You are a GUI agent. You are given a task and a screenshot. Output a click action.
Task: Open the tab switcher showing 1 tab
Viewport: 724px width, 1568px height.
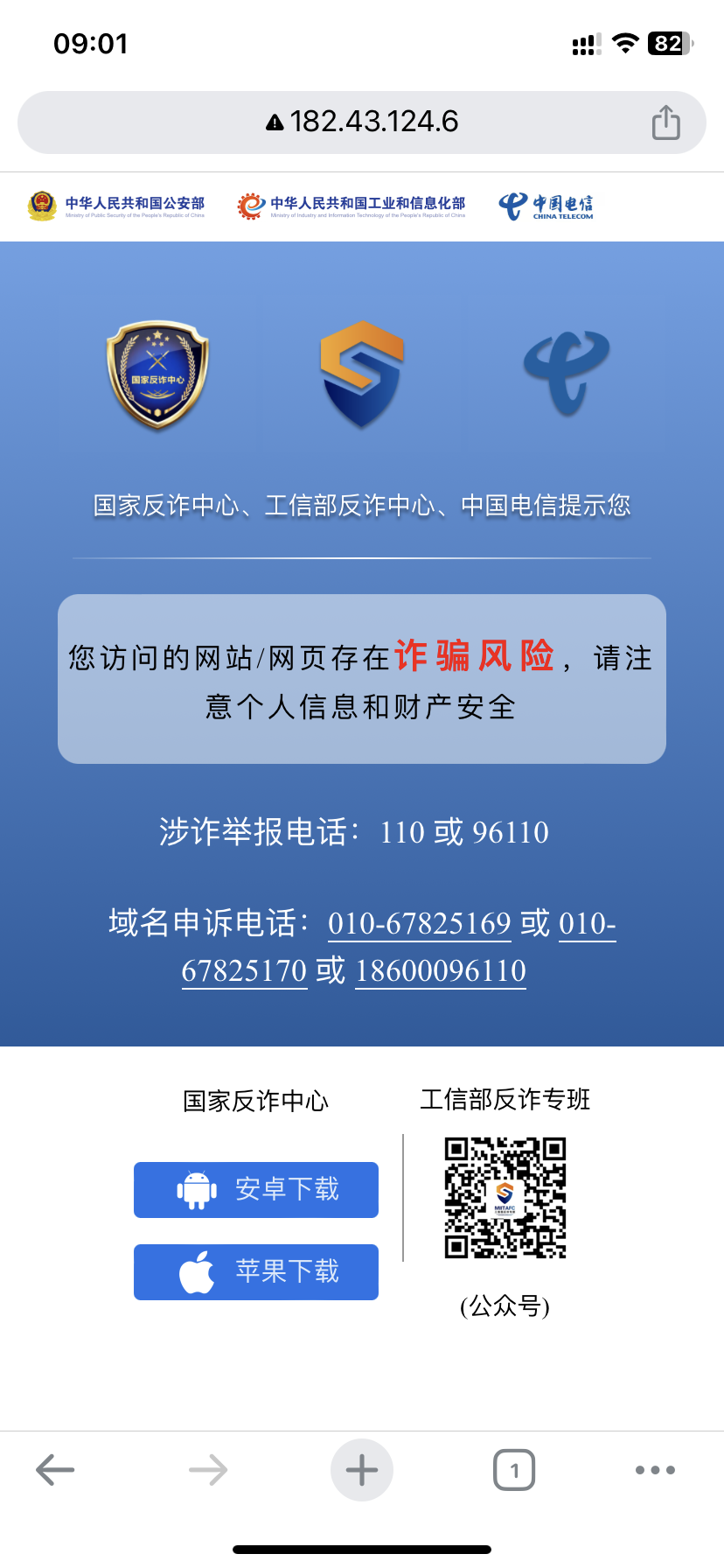coord(514,1470)
